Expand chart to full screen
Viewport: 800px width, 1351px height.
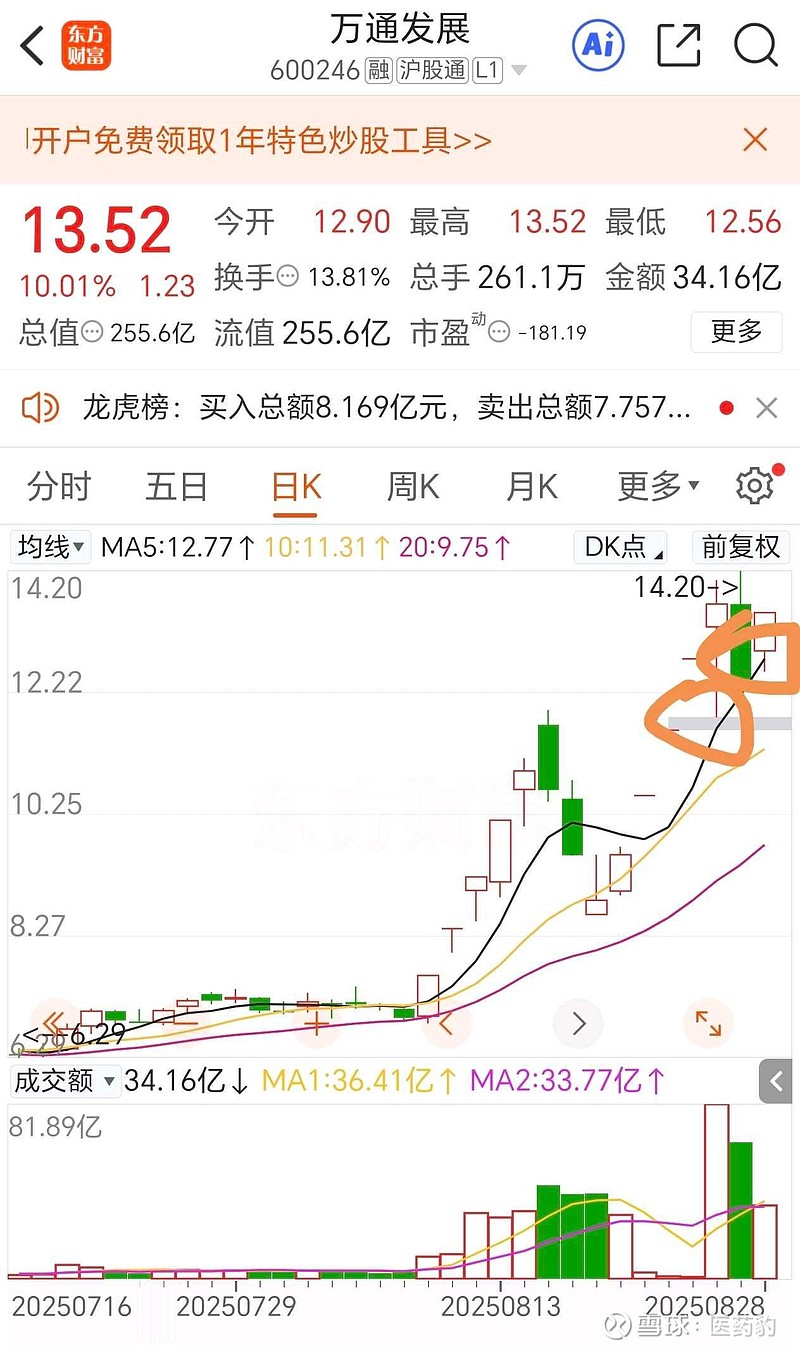click(x=708, y=1022)
